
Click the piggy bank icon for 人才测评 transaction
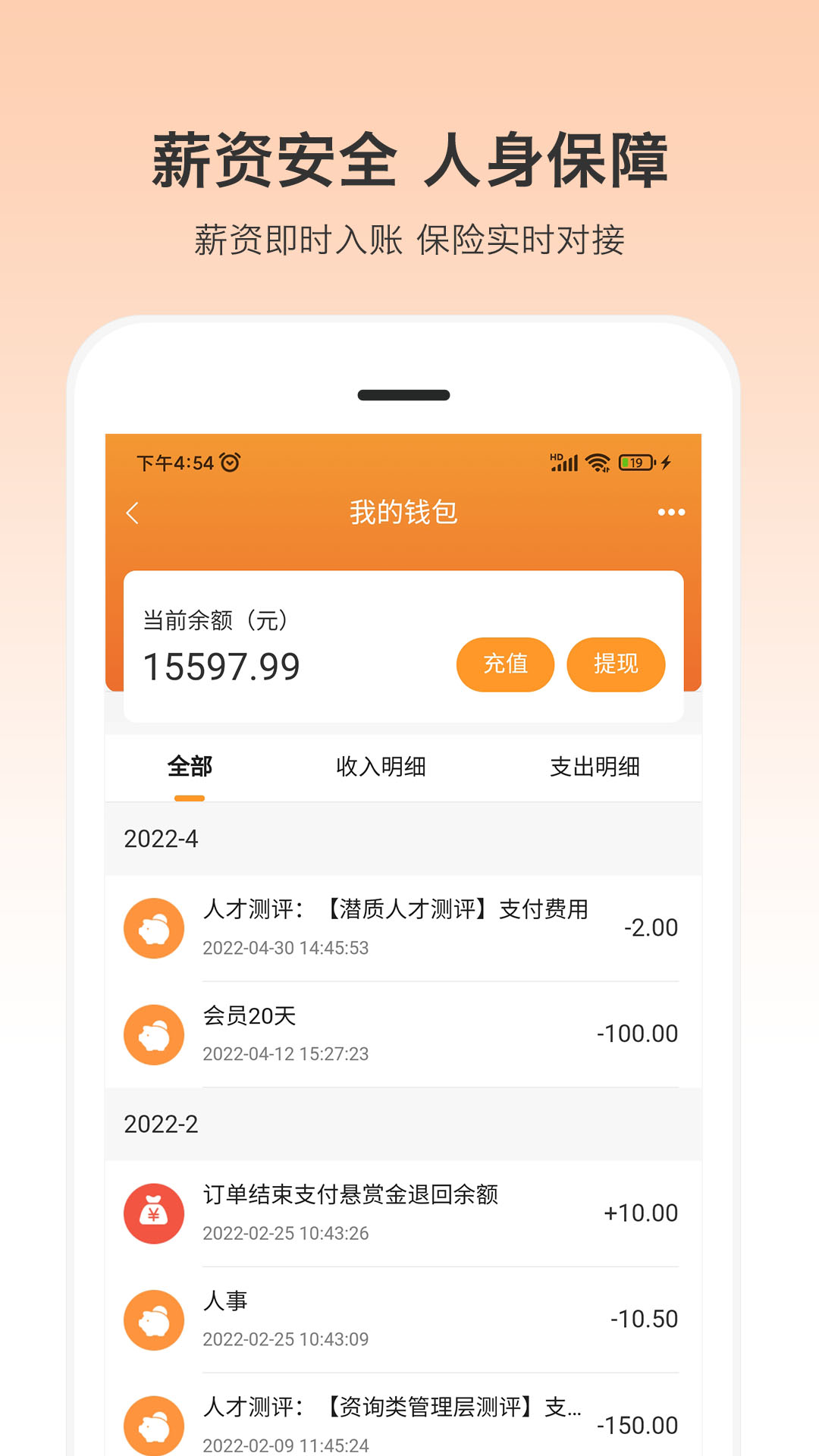click(154, 928)
